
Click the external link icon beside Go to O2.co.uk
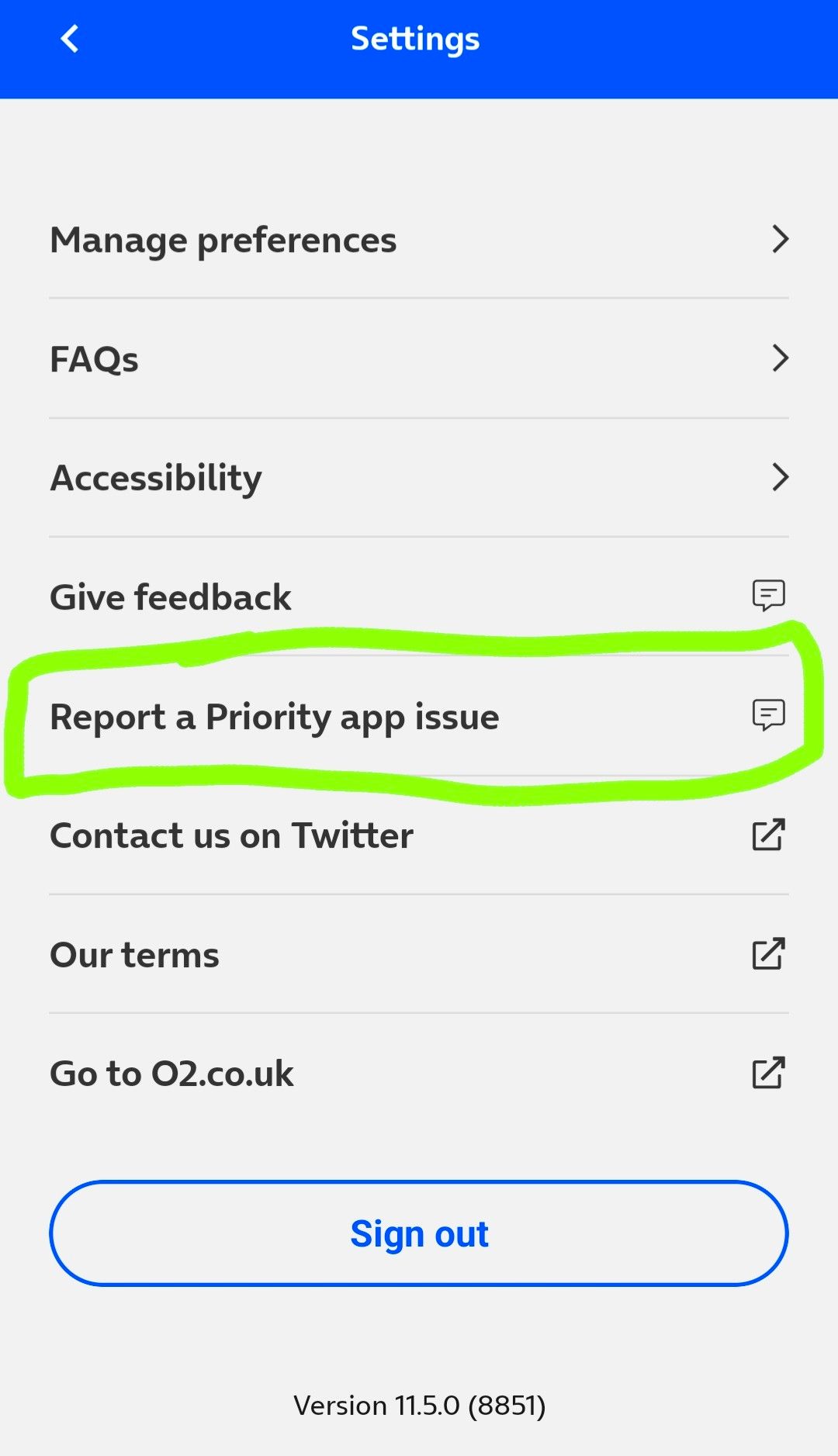point(769,1074)
